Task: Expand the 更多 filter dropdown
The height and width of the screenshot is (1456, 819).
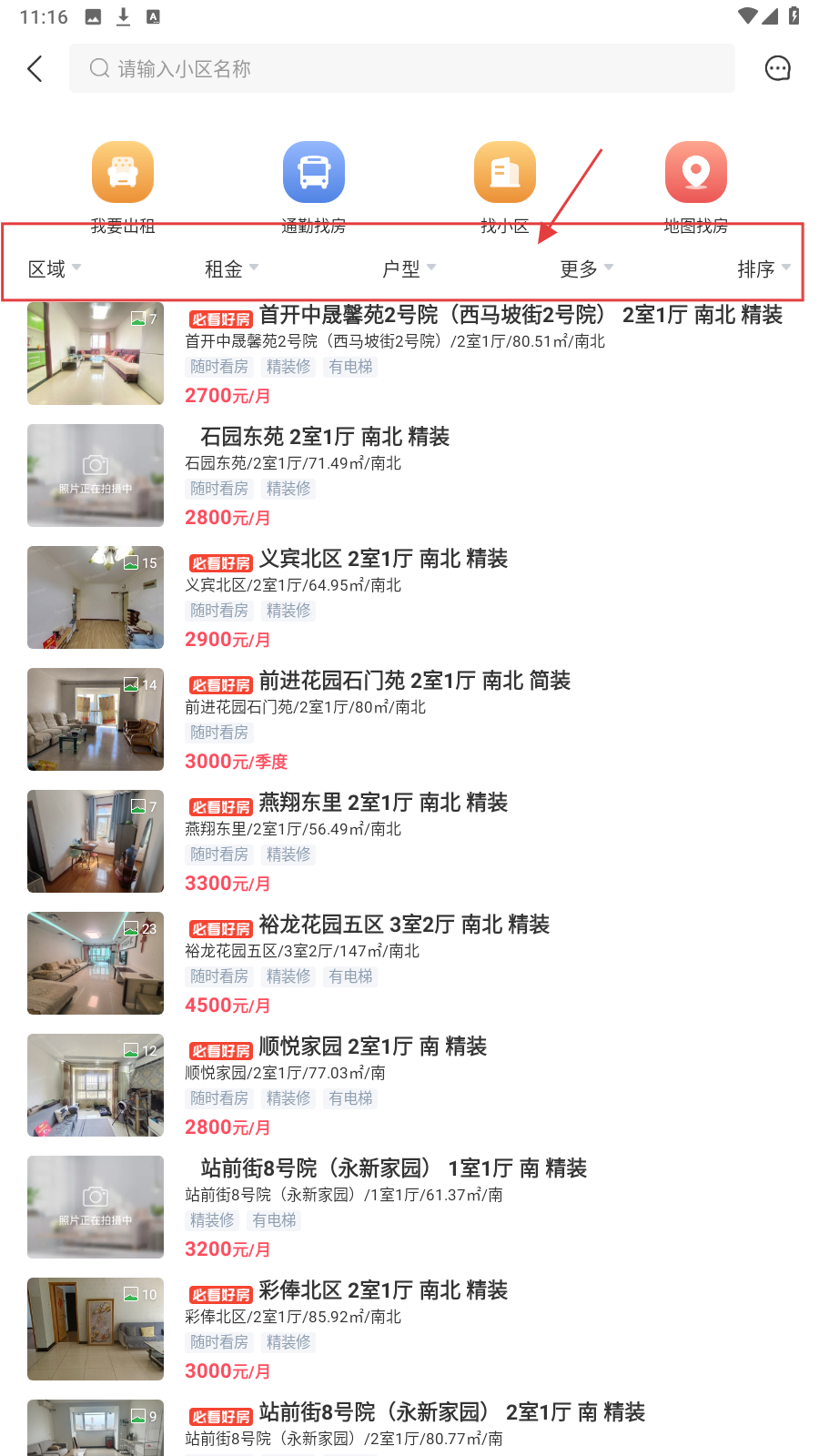Action: 586,268
